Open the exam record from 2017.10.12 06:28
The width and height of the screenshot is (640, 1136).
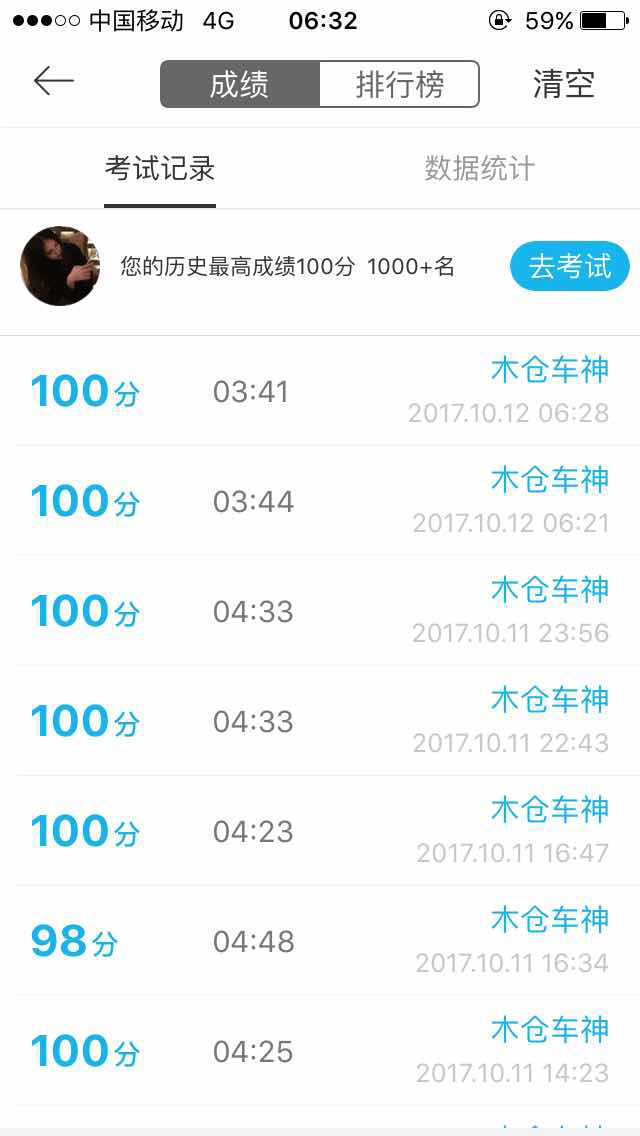pos(320,391)
